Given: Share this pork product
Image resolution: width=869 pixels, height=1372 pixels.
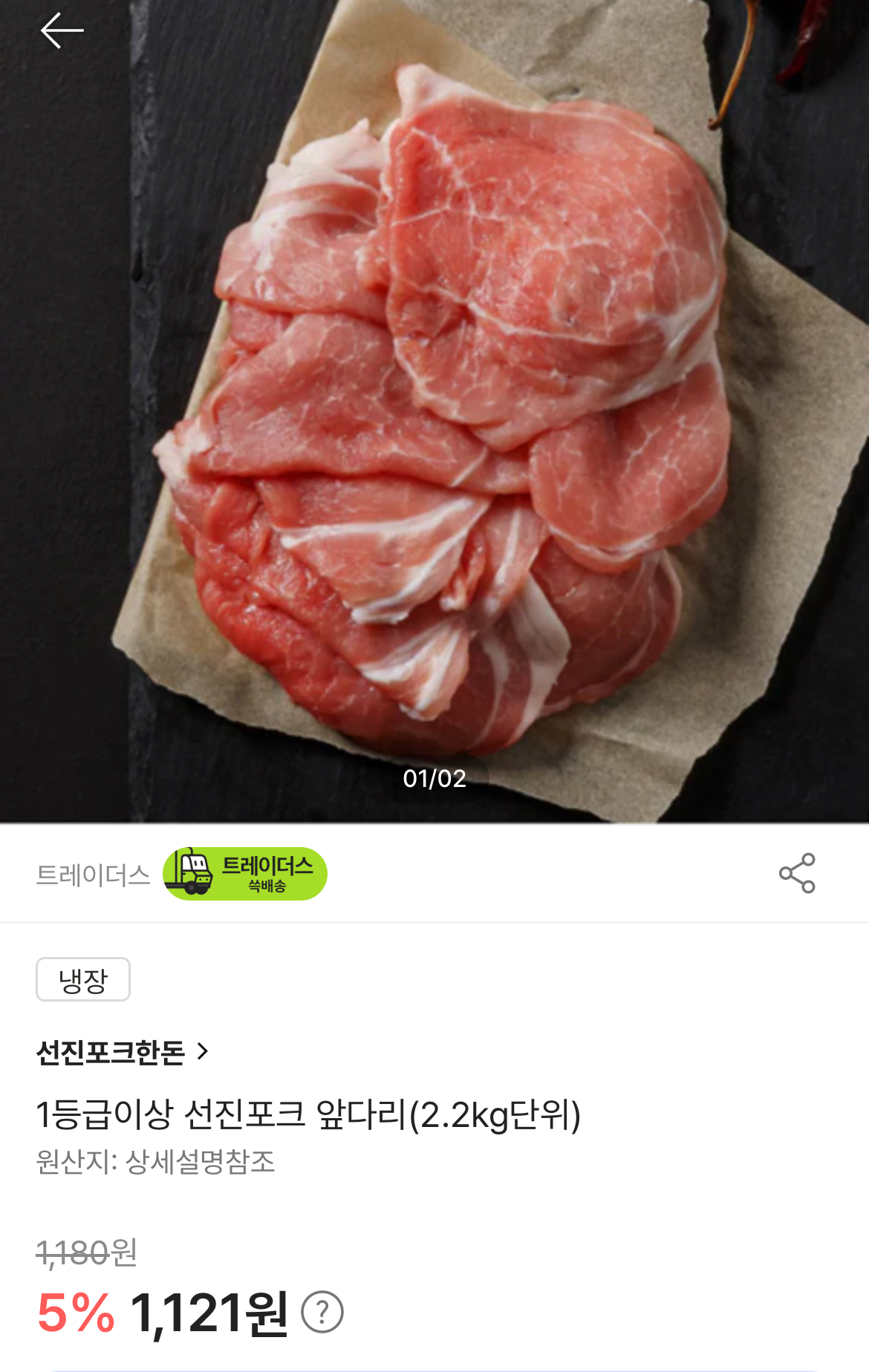Looking at the screenshot, I should click(x=797, y=873).
